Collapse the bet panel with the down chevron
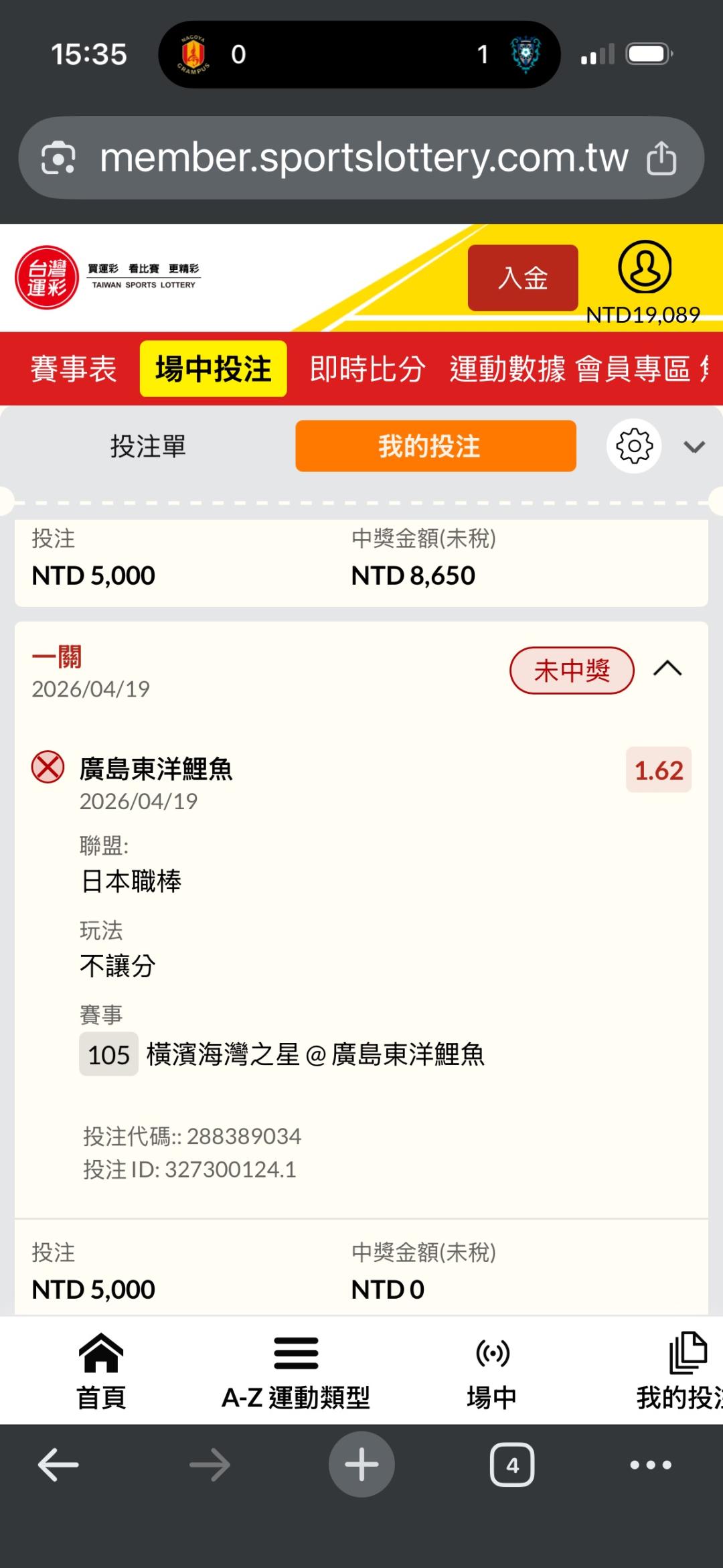This screenshot has width=723, height=1568. point(694,447)
